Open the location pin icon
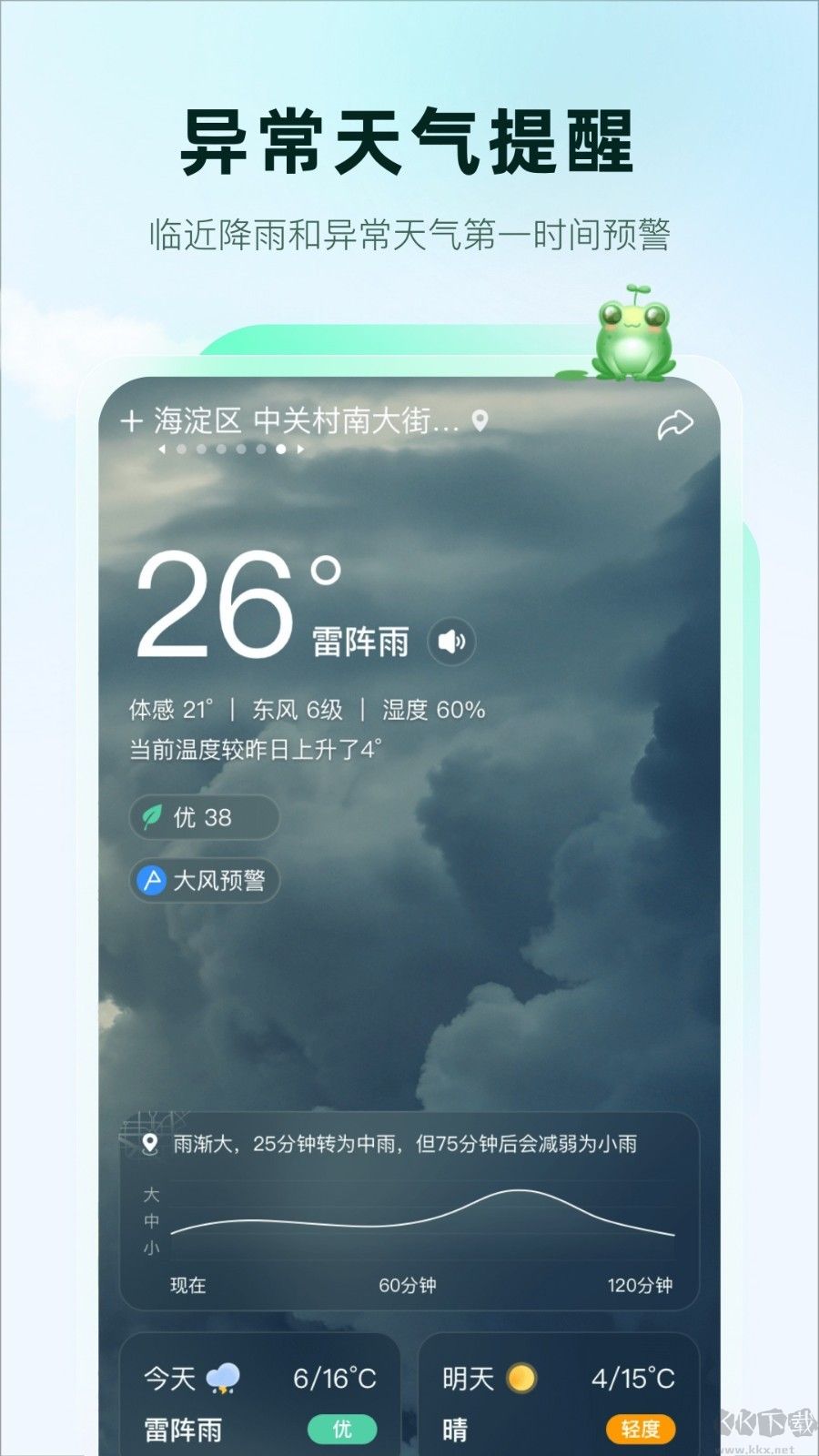 point(478,420)
